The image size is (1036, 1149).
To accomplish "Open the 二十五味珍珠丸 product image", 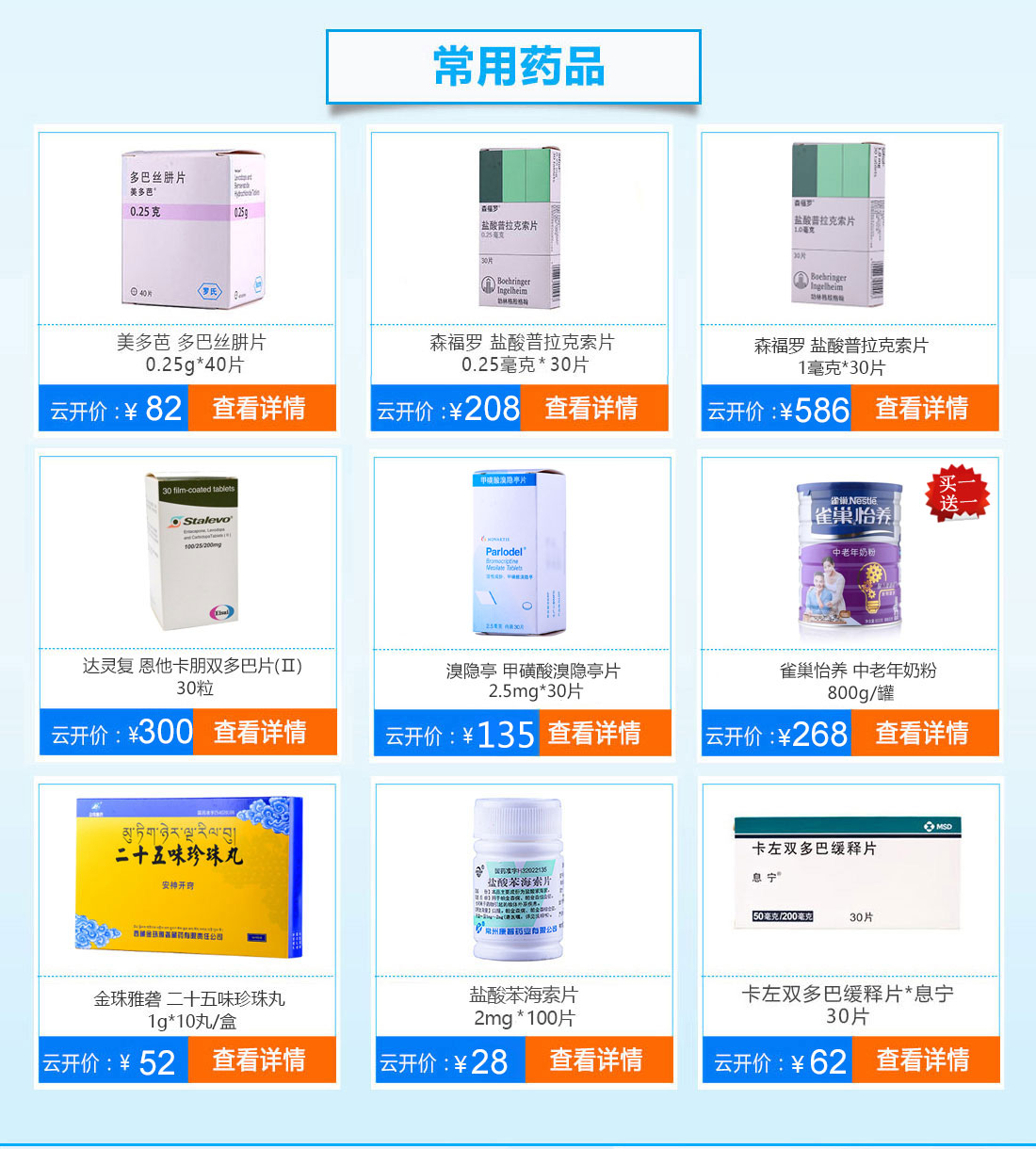I will click(188, 878).
